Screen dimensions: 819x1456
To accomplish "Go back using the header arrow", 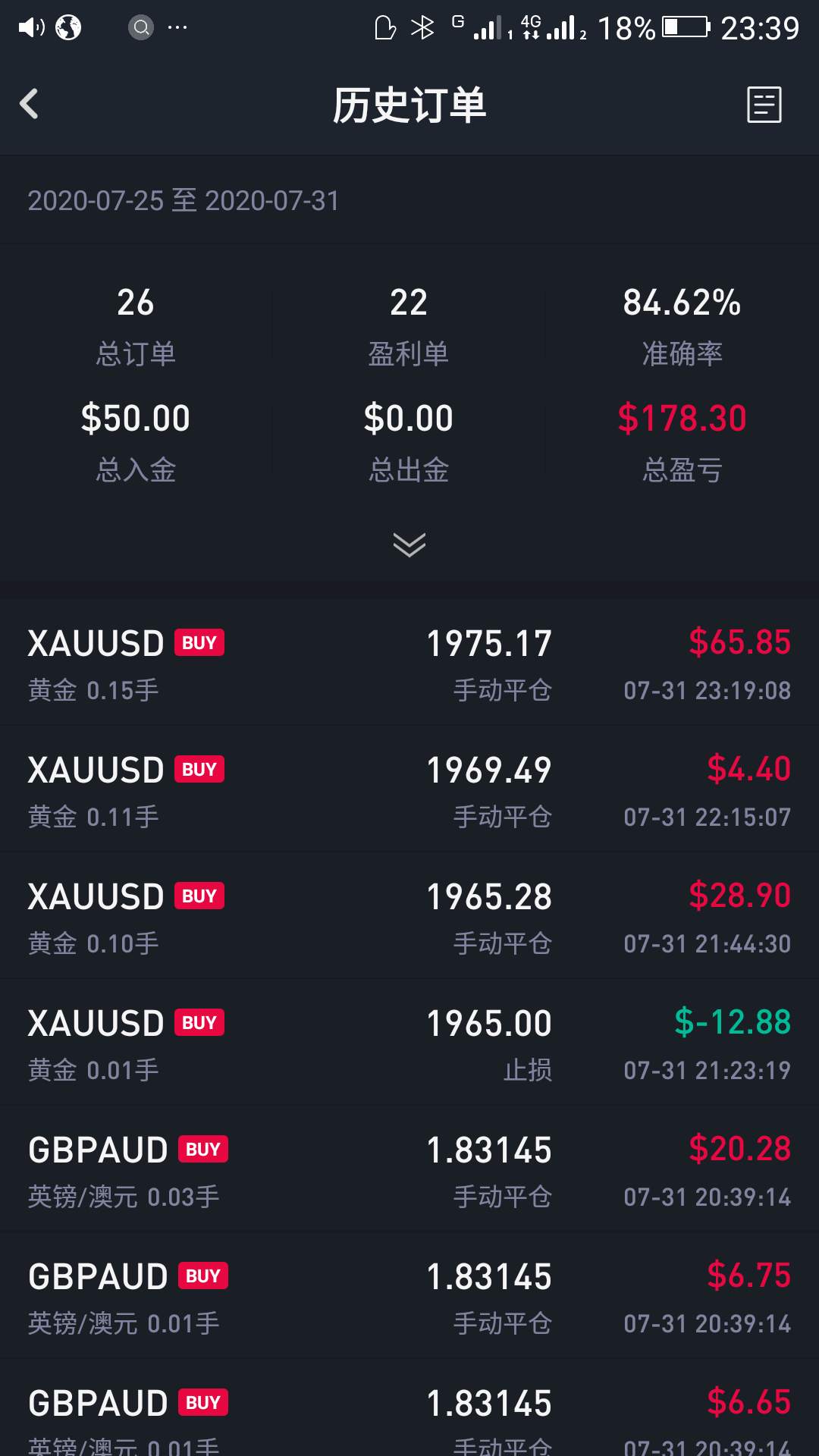I will click(x=30, y=104).
